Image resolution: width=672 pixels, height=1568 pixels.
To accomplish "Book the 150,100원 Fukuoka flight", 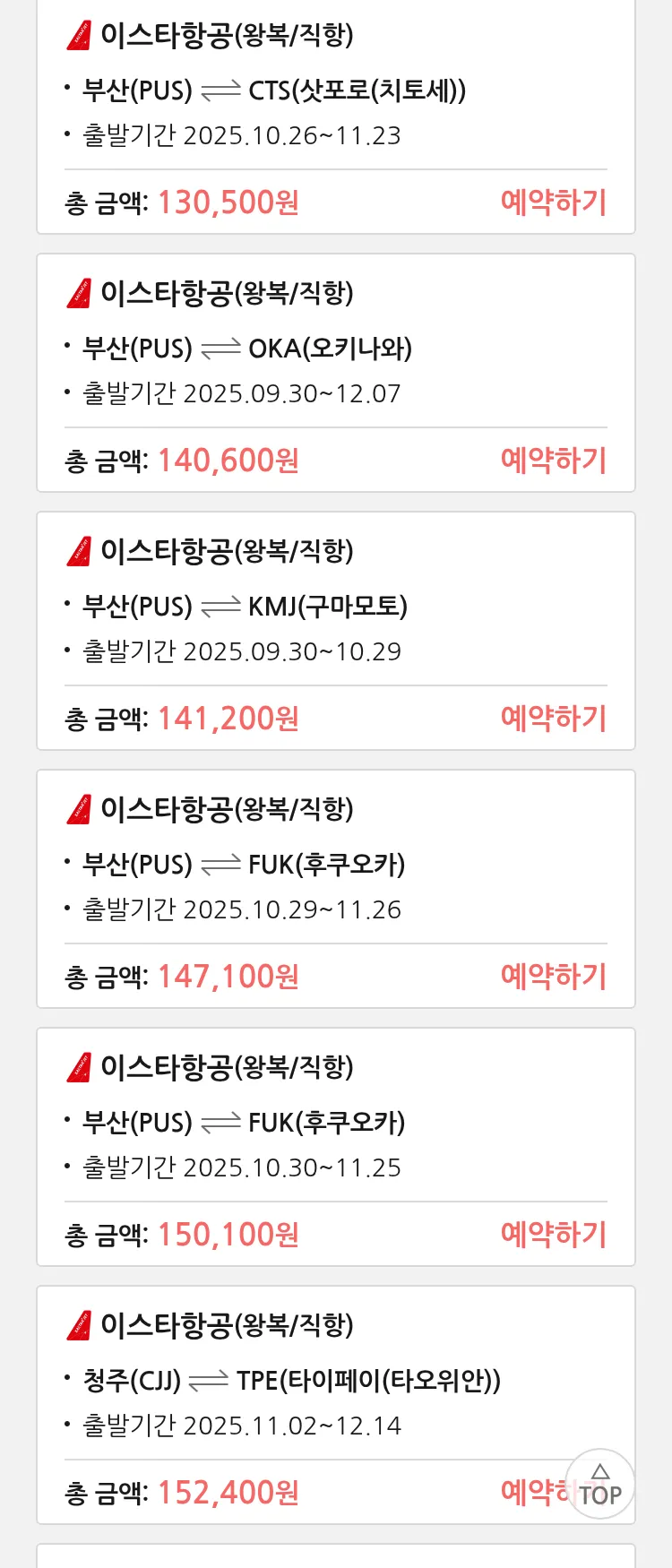I will click(x=553, y=1235).
